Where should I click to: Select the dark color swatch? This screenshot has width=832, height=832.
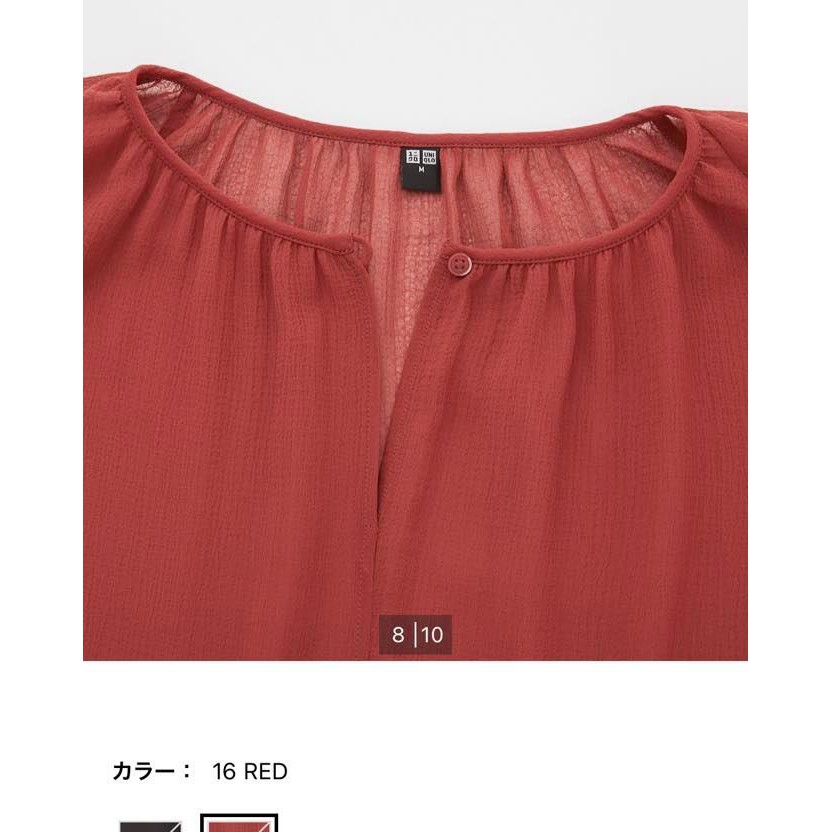[x=148, y=825]
